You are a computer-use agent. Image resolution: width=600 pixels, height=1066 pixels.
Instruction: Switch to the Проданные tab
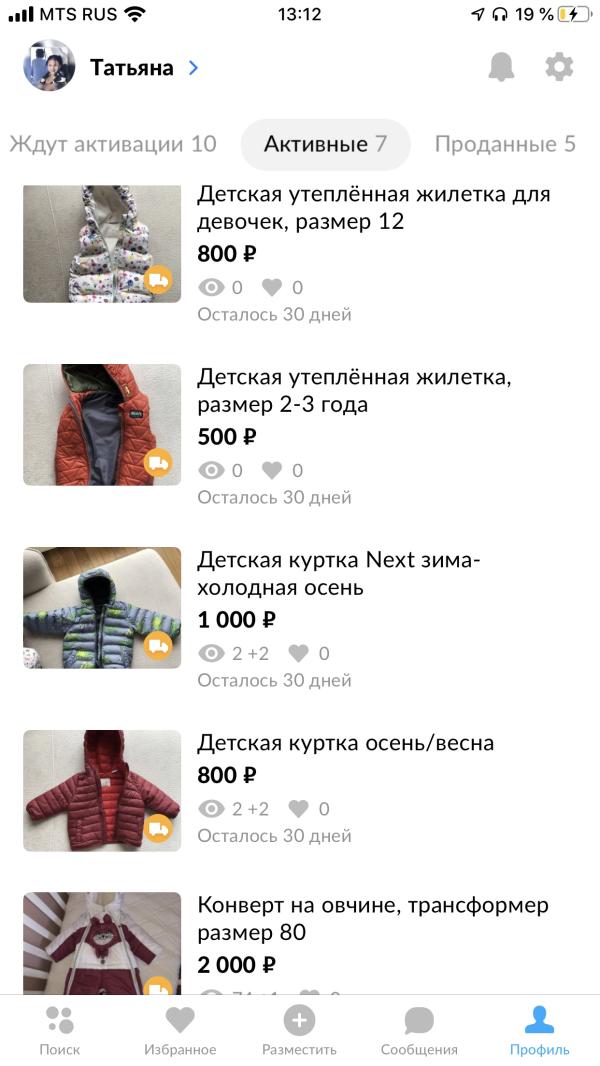504,144
